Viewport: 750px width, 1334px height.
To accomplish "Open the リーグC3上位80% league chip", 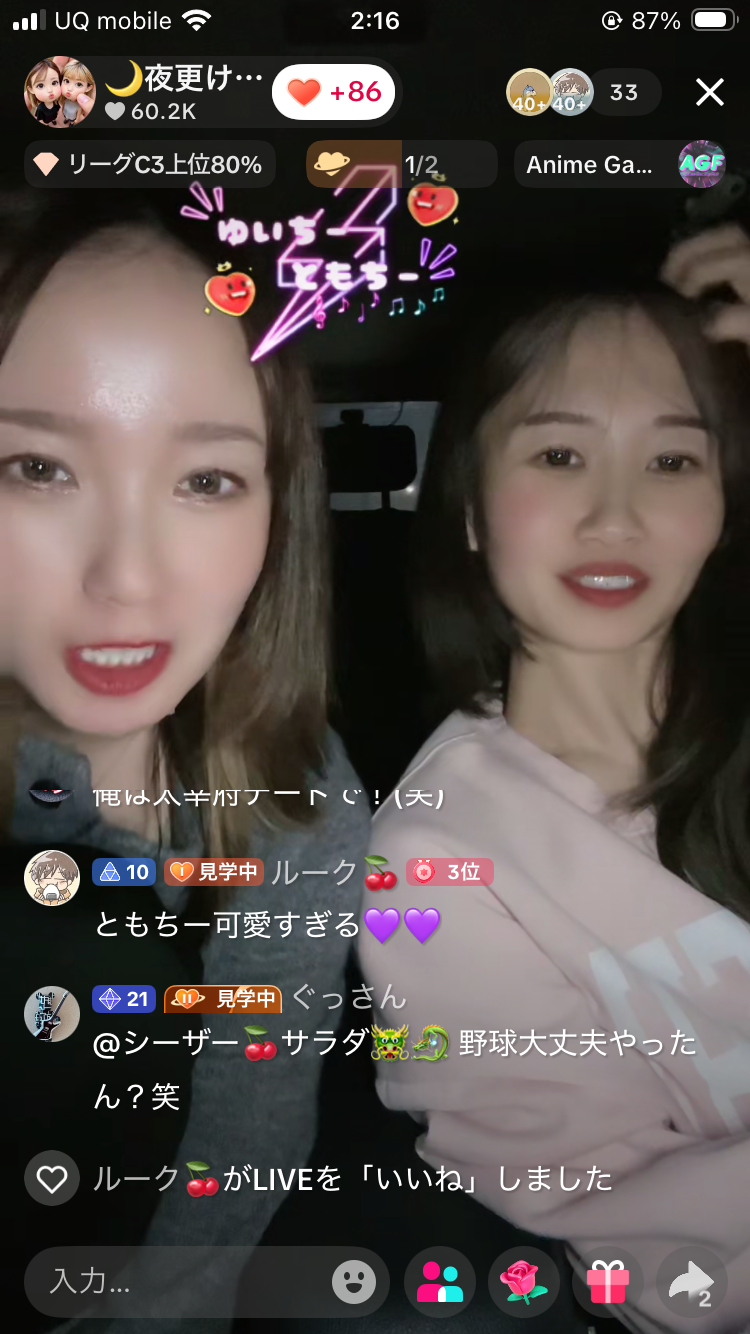I will coord(151,165).
